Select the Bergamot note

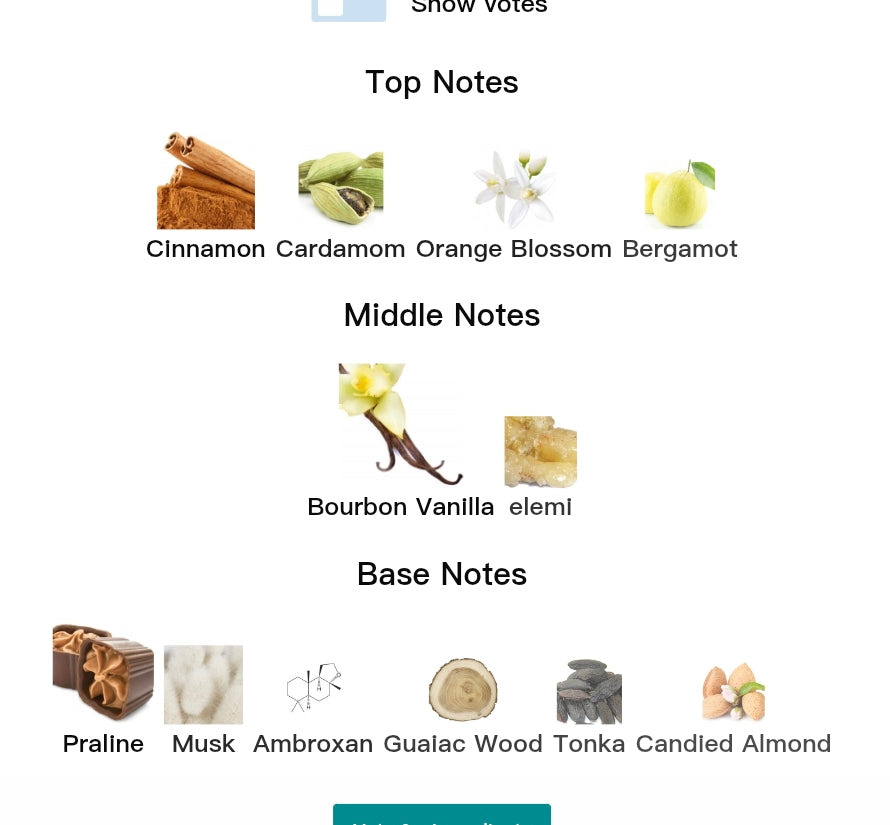[x=680, y=195]
